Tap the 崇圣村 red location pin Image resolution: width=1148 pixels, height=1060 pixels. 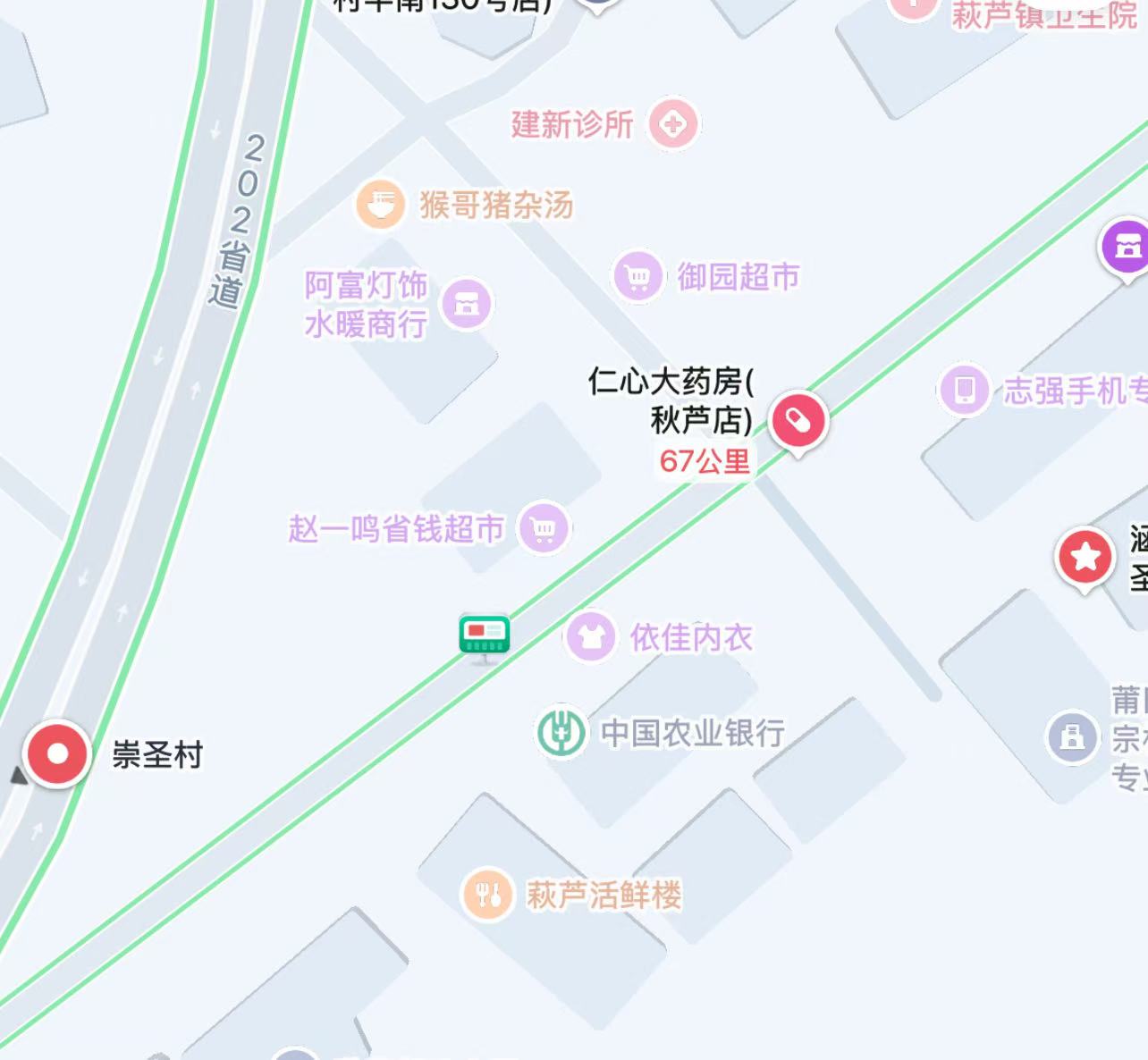[x=57, y=754]
